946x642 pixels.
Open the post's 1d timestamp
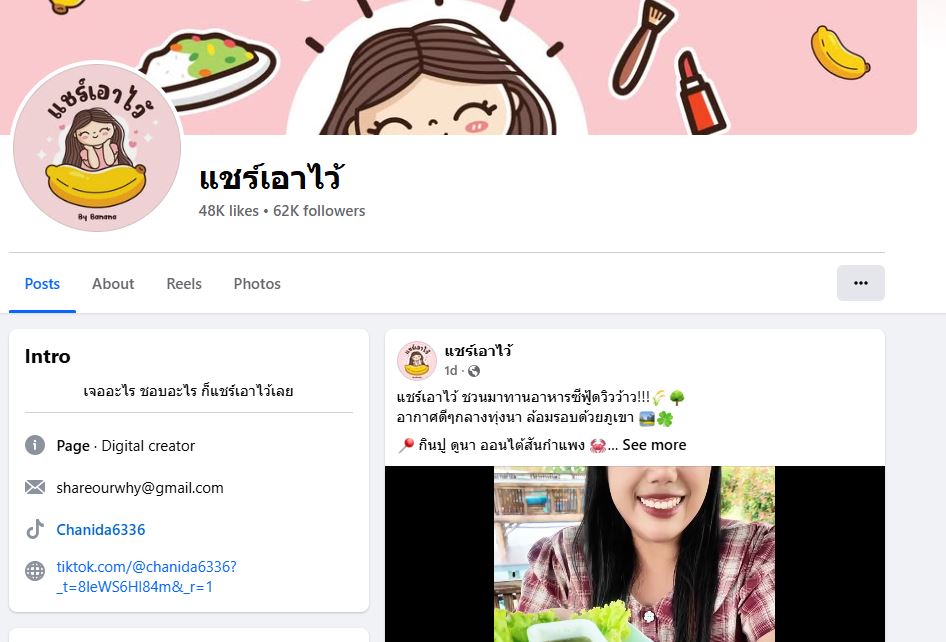pyautogui.click(x=451, y=371)
